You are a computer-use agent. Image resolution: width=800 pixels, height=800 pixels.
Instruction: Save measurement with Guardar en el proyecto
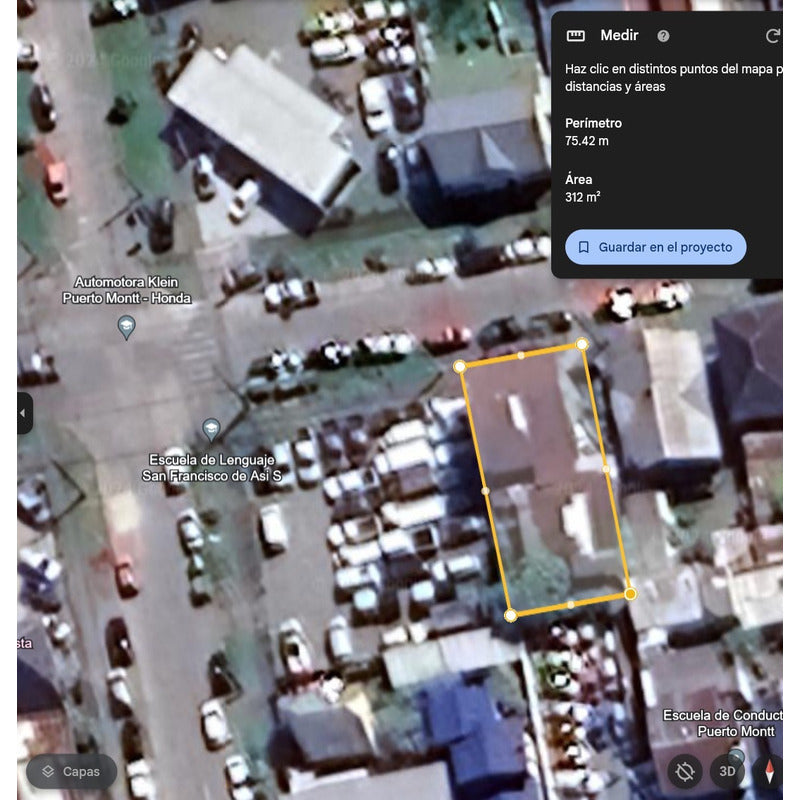click(655, 247)
